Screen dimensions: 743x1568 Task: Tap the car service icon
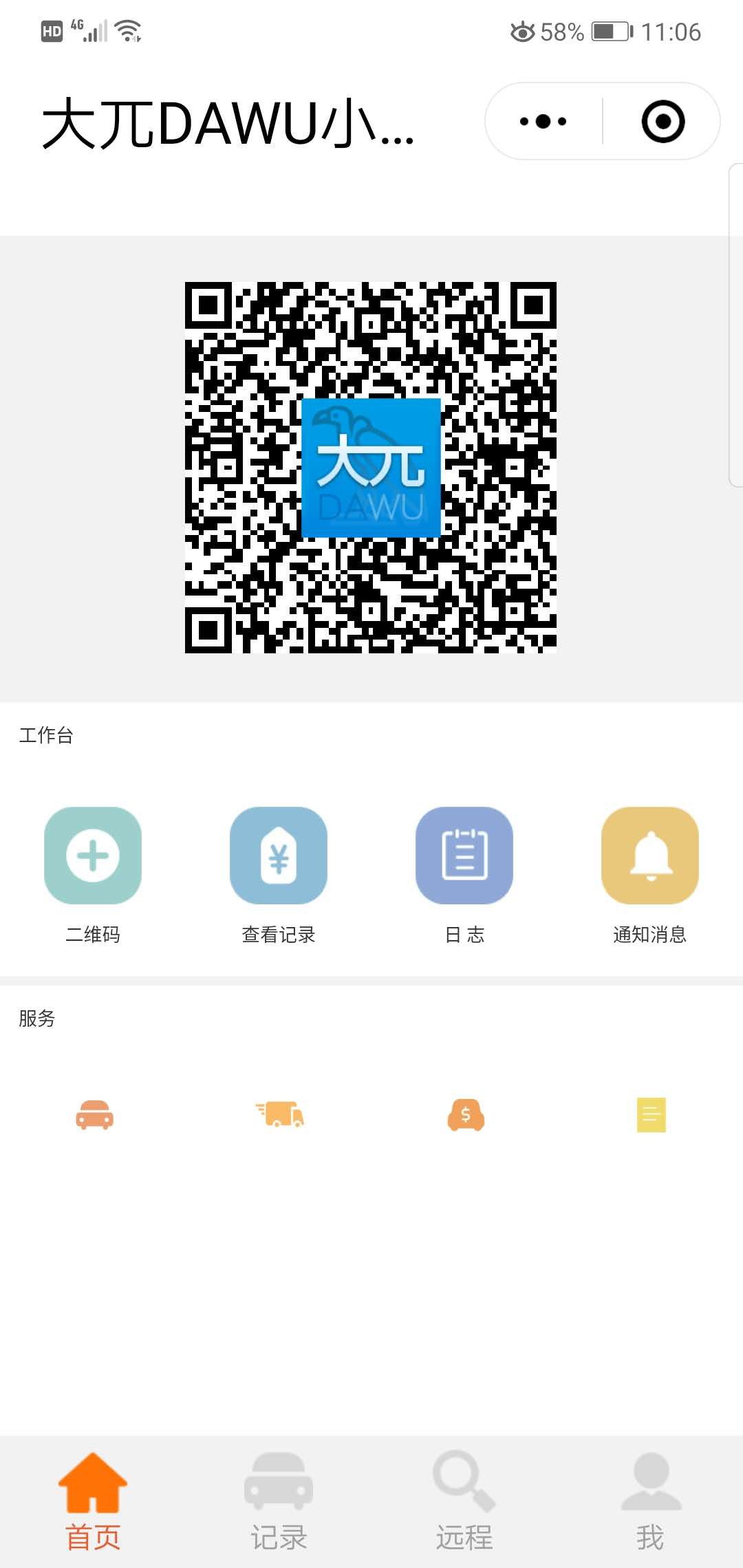click(x=95, y=1115)
